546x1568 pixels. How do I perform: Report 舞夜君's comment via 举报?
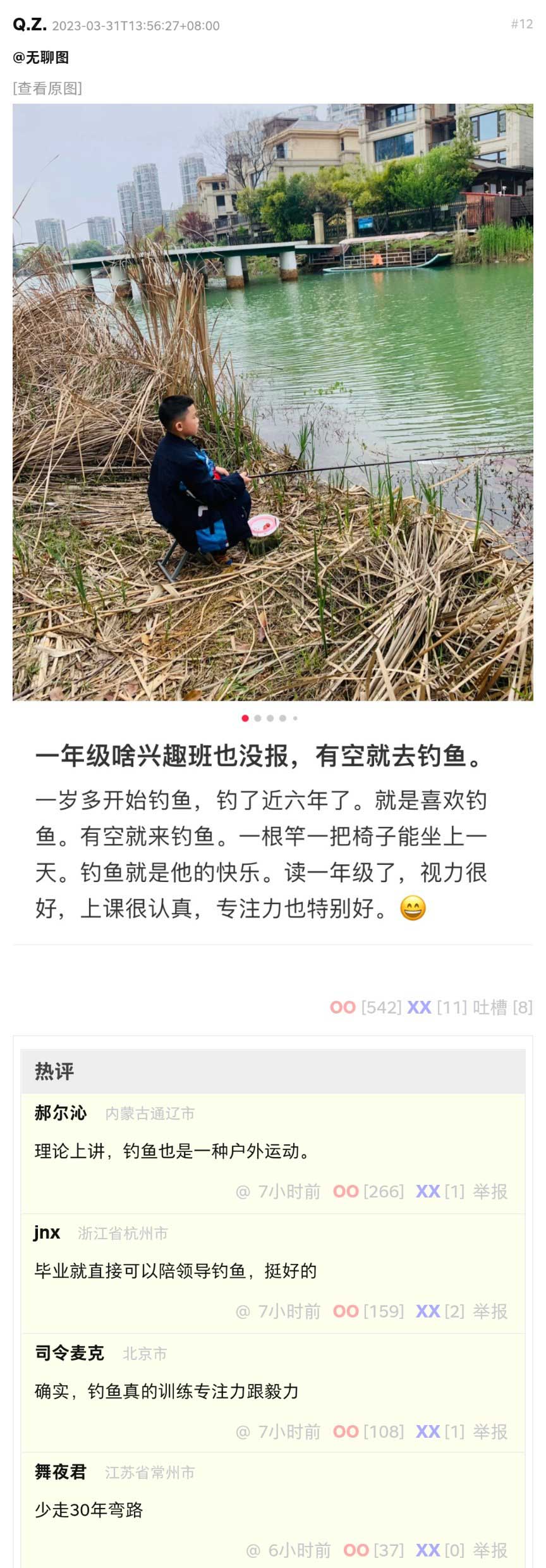tap(490, 1550)
